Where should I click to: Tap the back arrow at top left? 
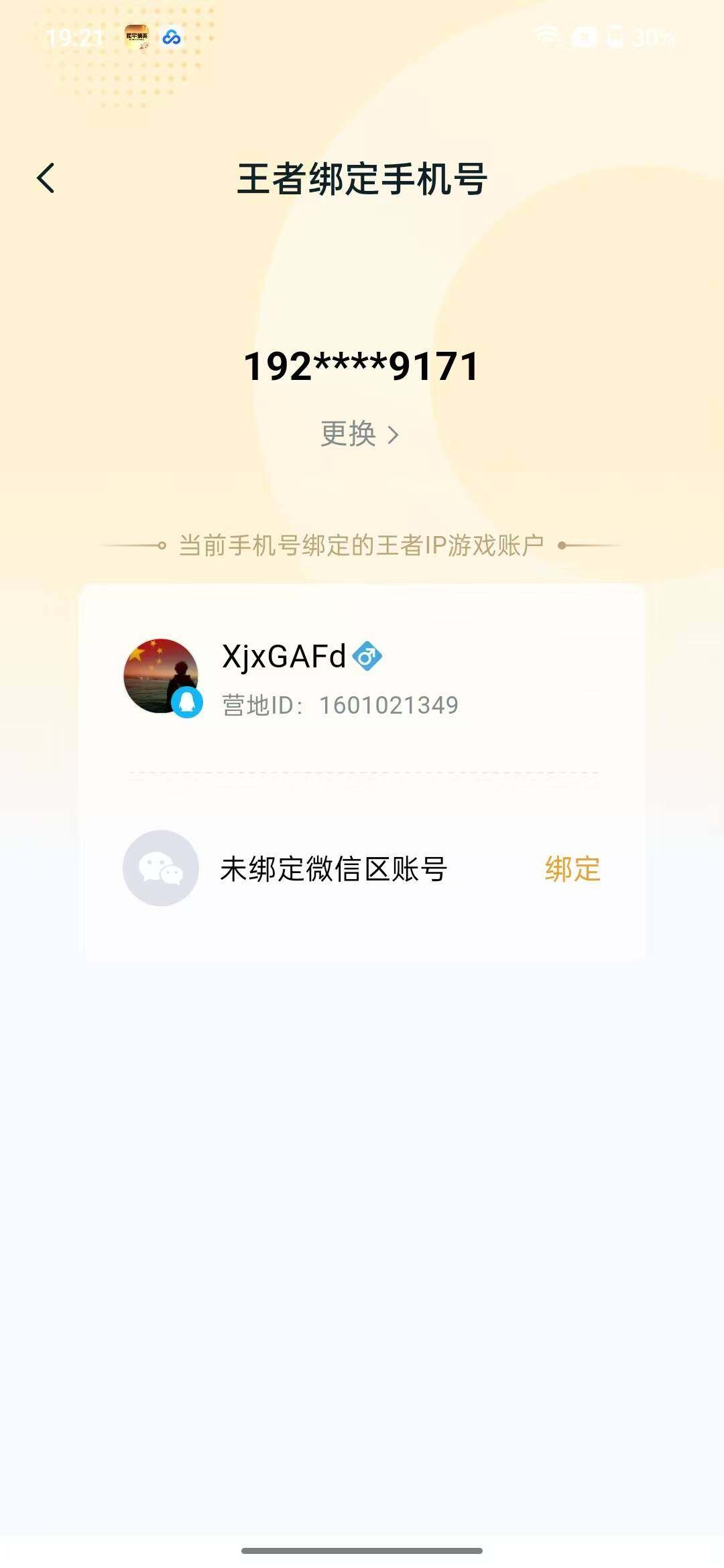coord(47,178)
